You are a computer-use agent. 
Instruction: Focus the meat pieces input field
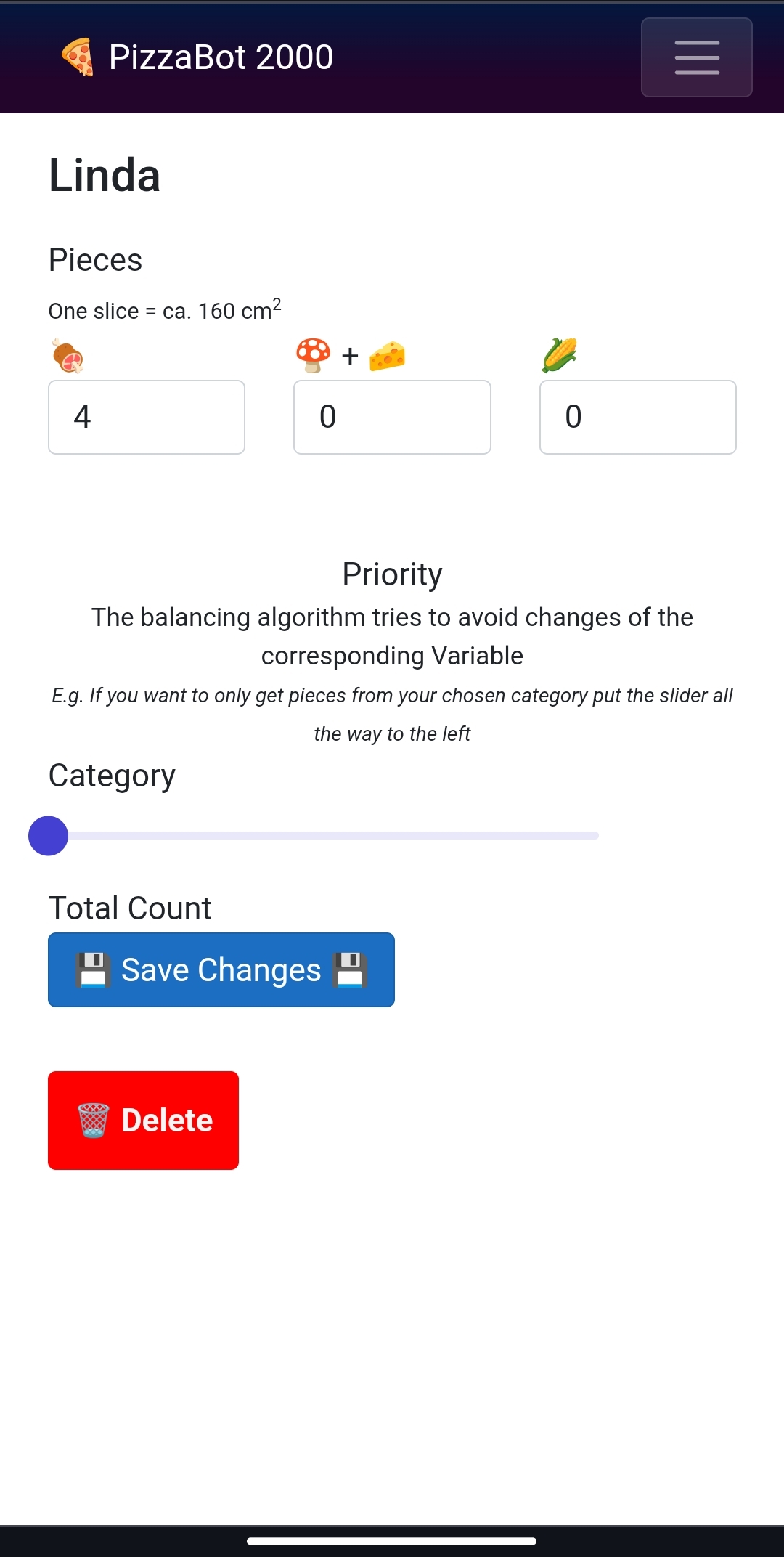[x=147, y=418]
